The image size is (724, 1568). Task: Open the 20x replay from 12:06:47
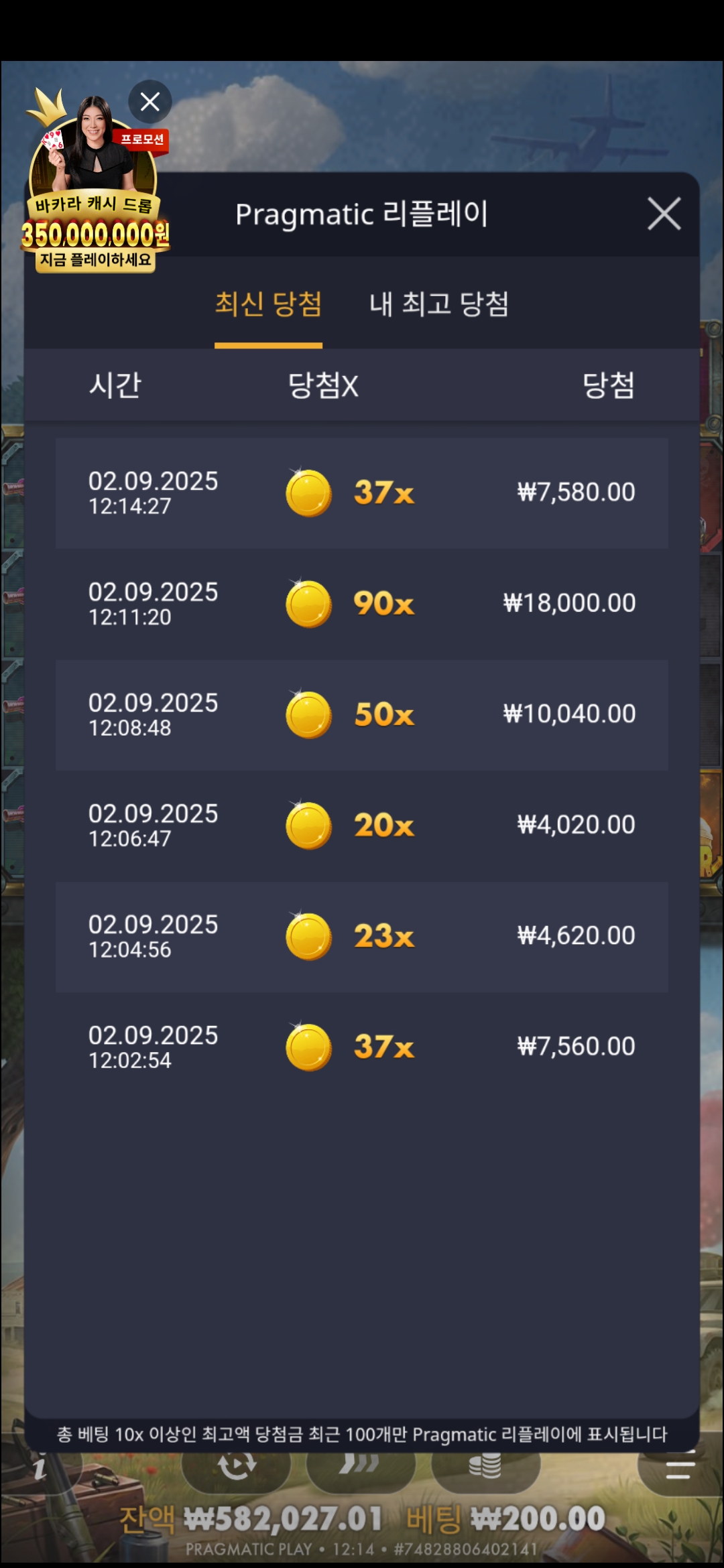point(362,826)
